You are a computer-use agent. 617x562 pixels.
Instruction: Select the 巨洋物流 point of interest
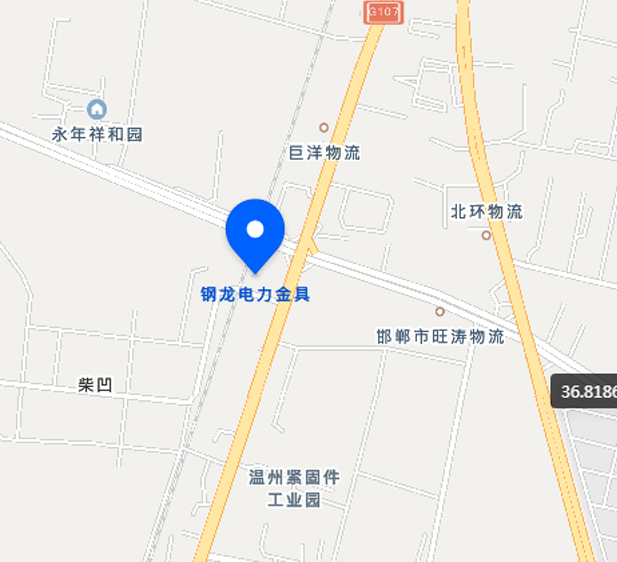tap(323, 128)
